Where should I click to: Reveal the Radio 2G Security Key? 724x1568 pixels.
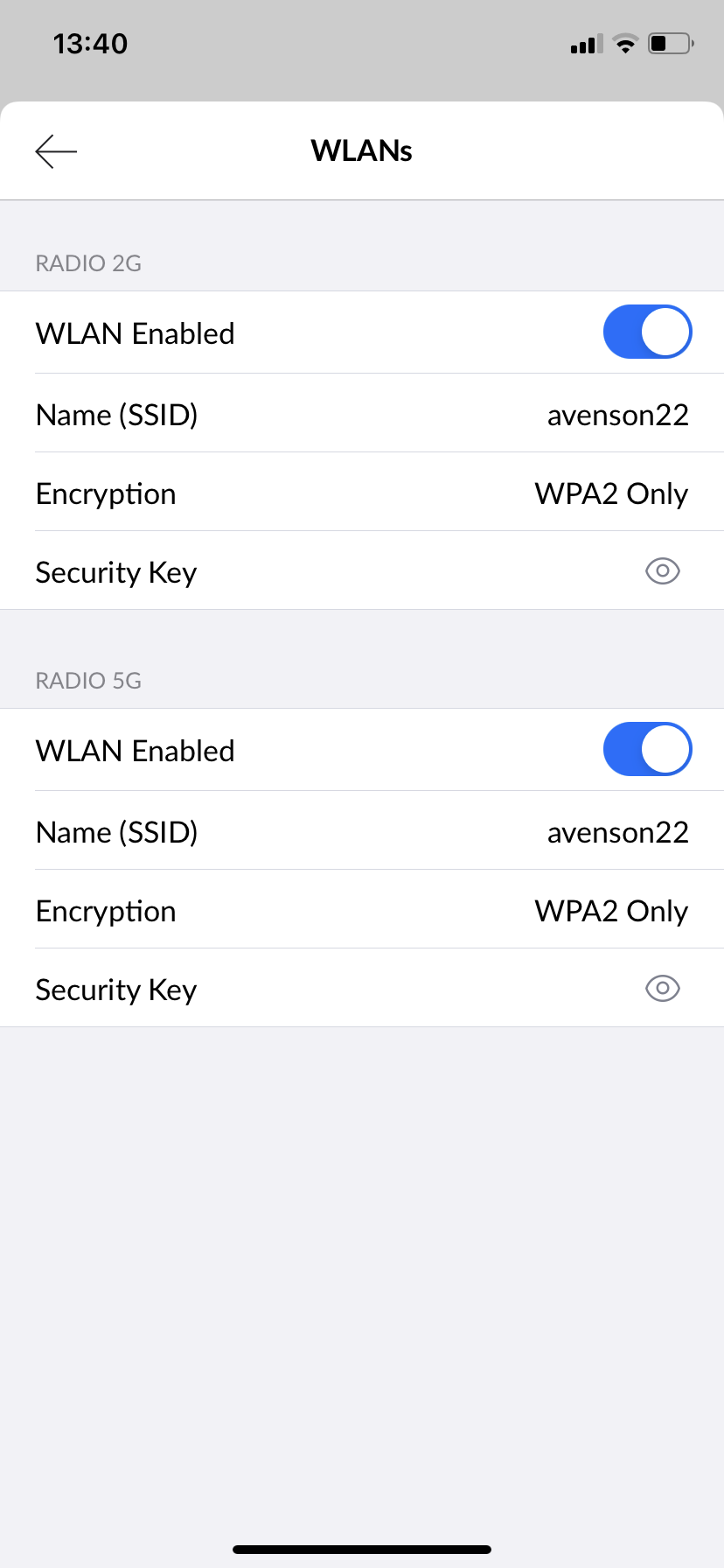[662, 571]
